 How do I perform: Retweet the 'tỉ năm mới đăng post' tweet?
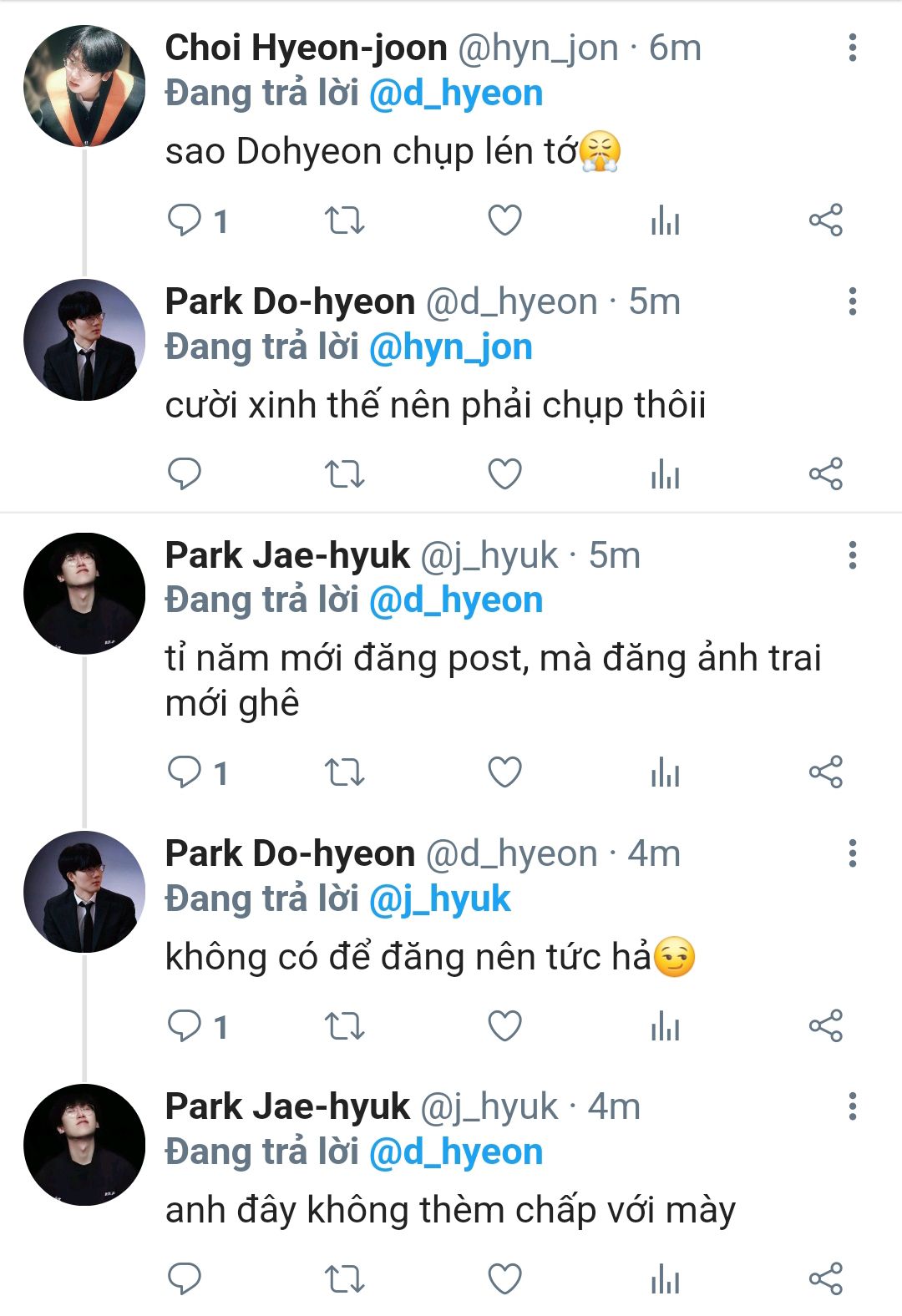click(x=344, y=772)
